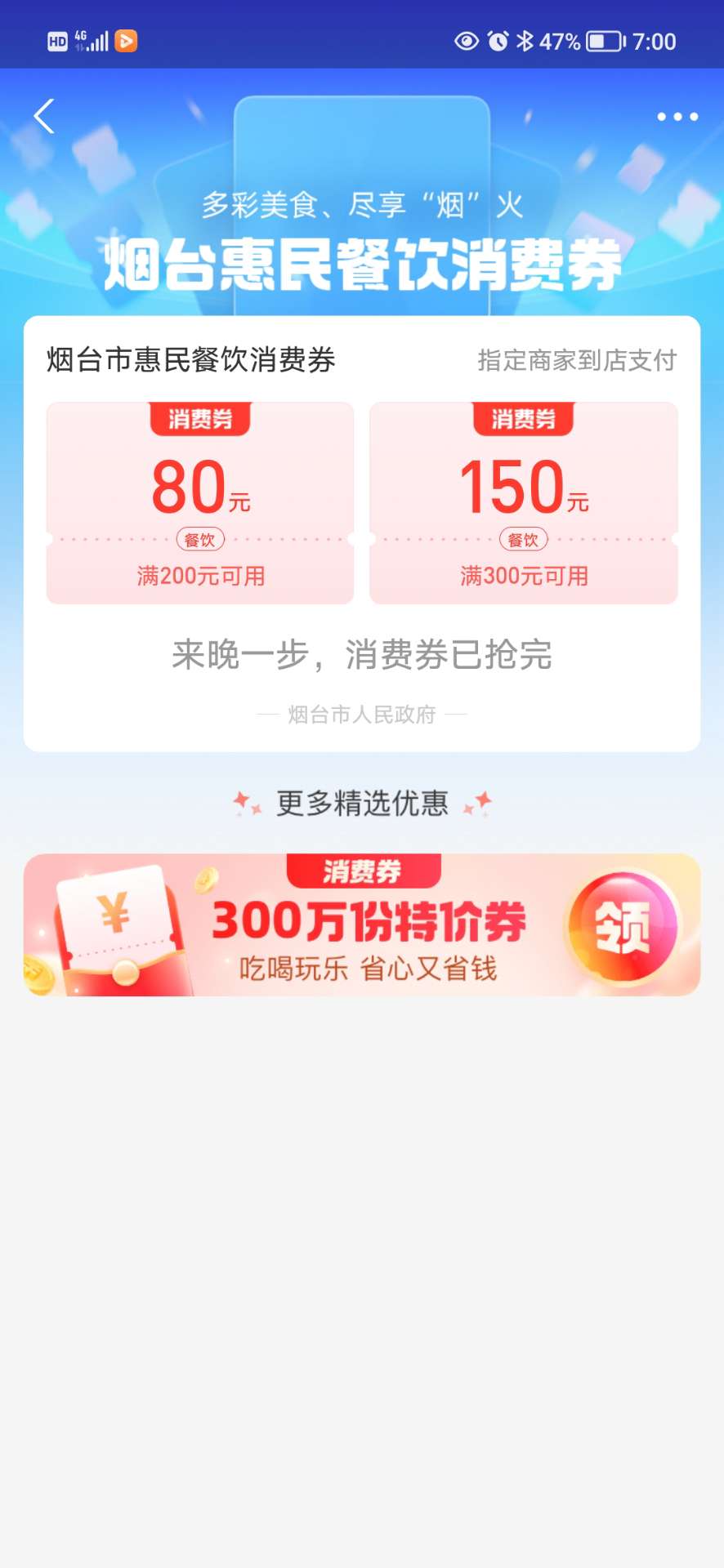Tap the red 领 claim button
724x1568 pixels.
[x=623, y=927]
